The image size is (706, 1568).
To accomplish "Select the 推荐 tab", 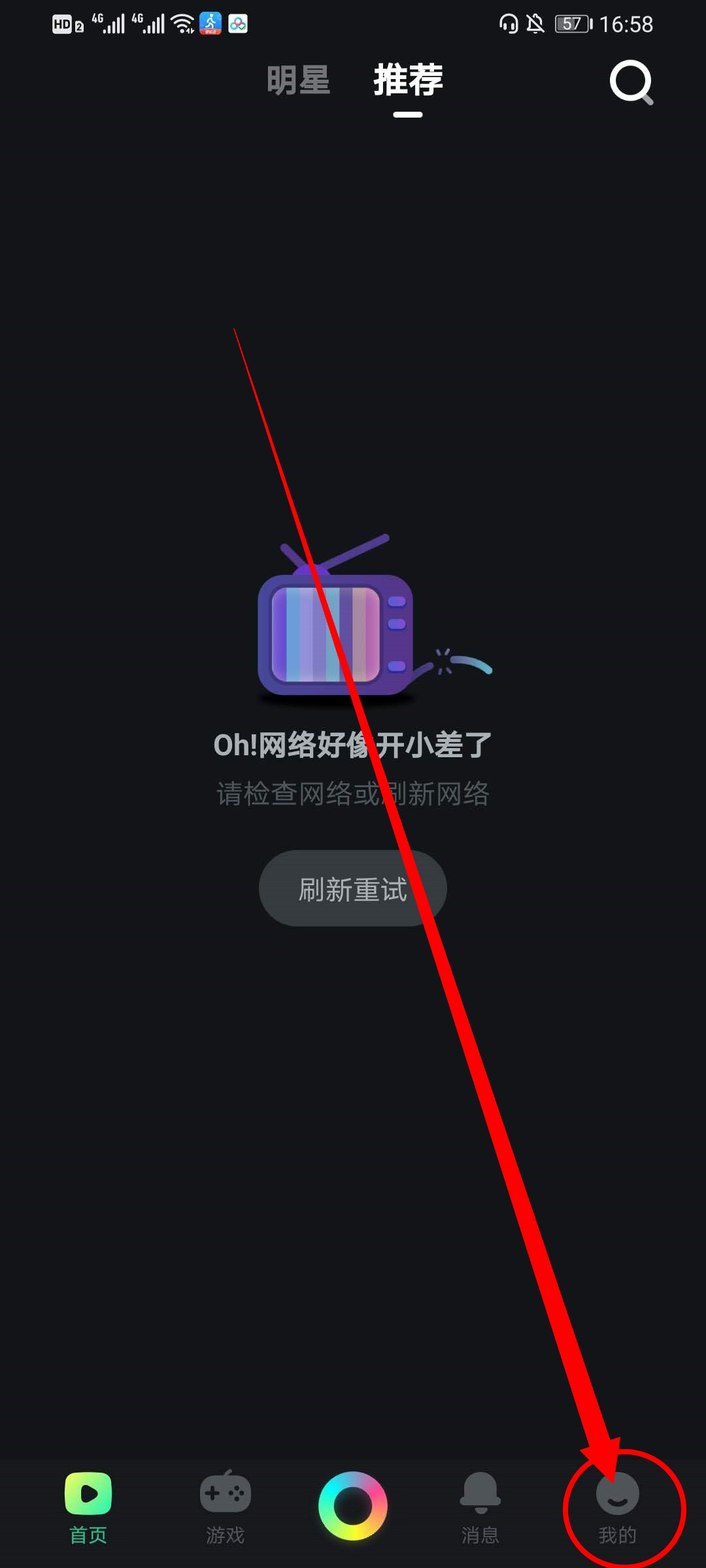I will click(x=408, y=80).
